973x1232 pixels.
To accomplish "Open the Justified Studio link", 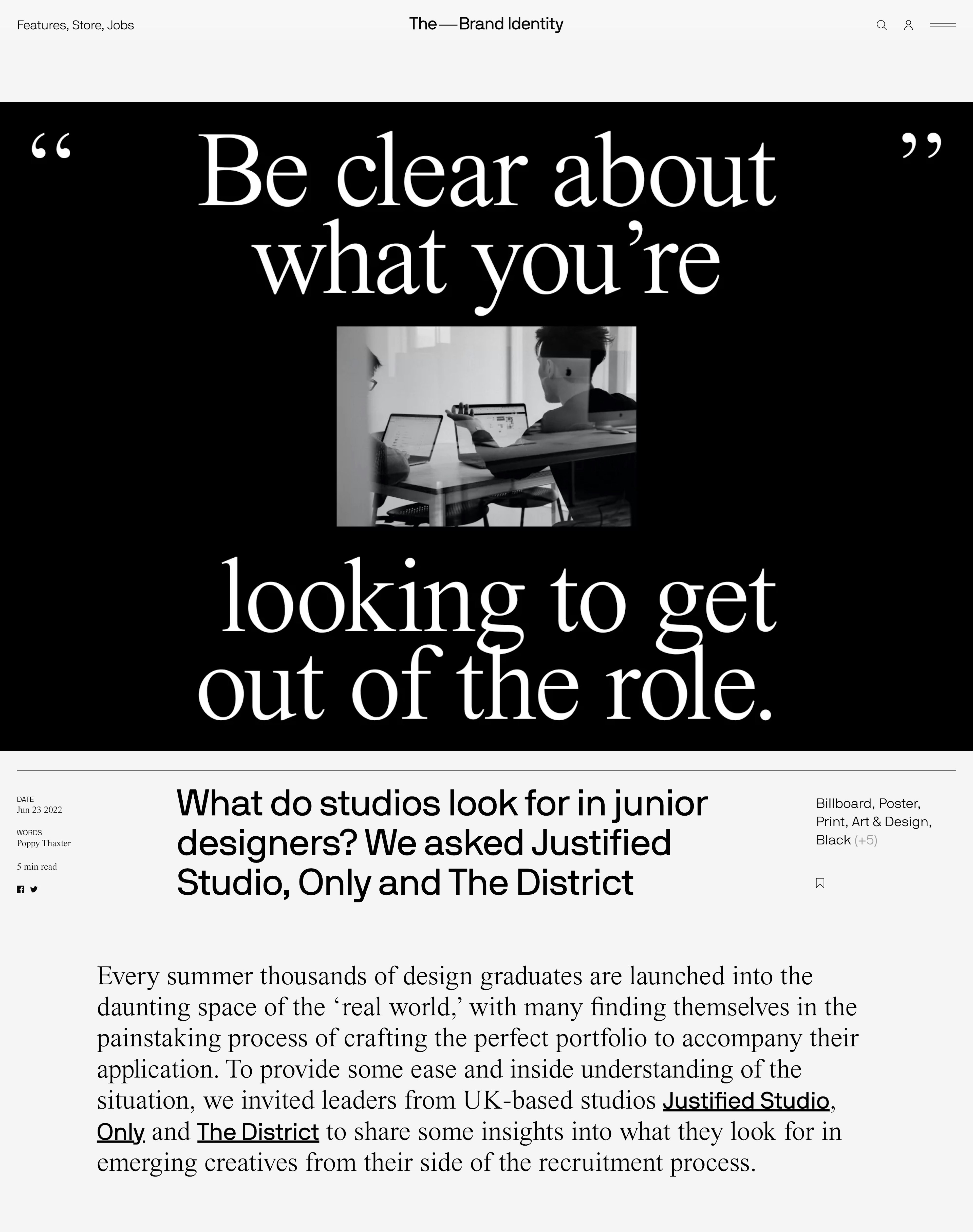I will point(746,1101).
